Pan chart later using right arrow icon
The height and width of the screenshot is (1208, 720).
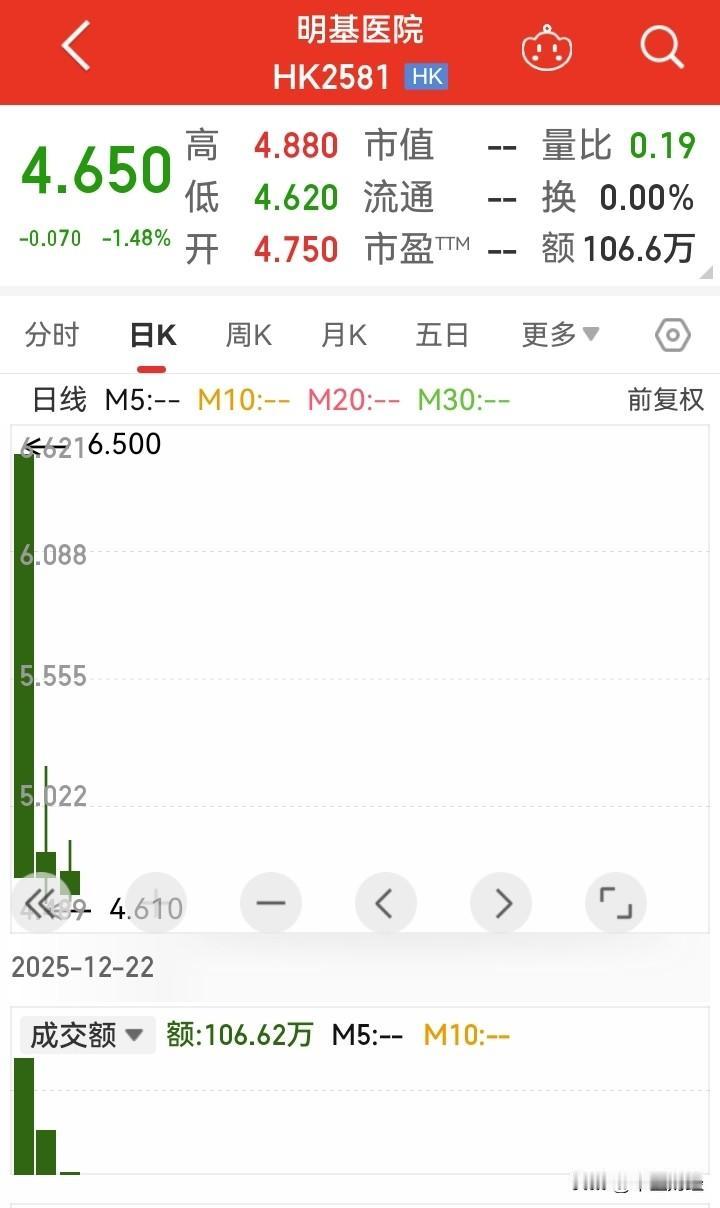[501, 902]
